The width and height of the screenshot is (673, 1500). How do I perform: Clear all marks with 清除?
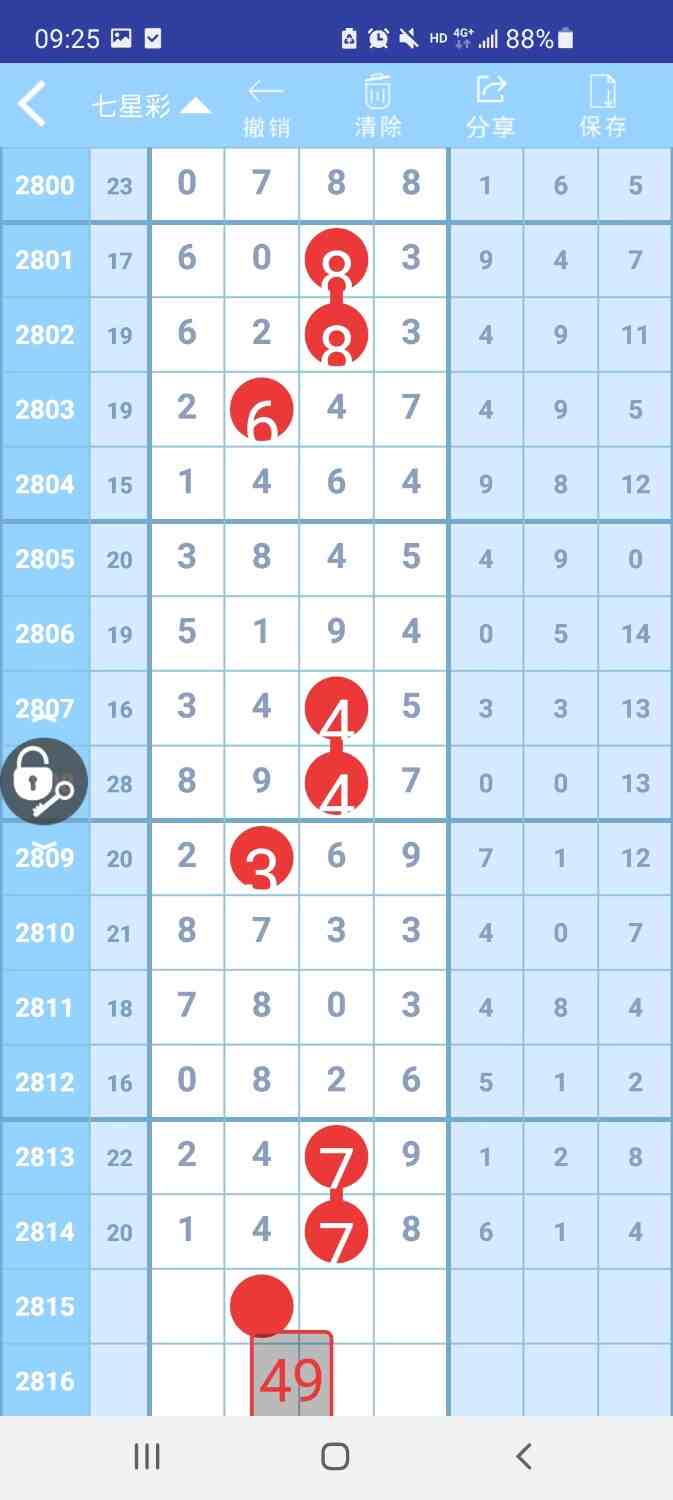click(378, 108)
